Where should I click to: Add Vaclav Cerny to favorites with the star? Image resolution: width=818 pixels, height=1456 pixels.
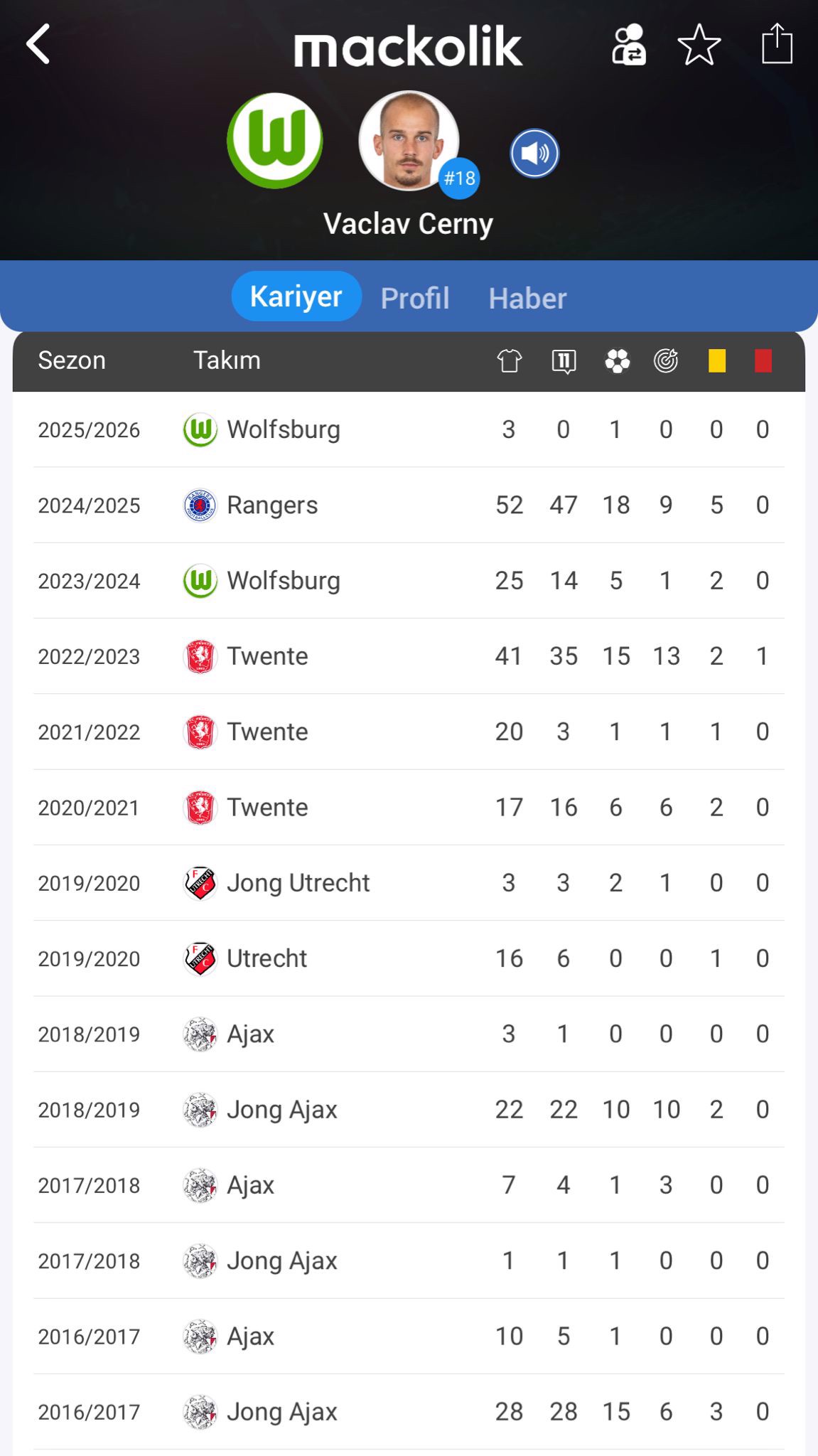tap(699, 44)
